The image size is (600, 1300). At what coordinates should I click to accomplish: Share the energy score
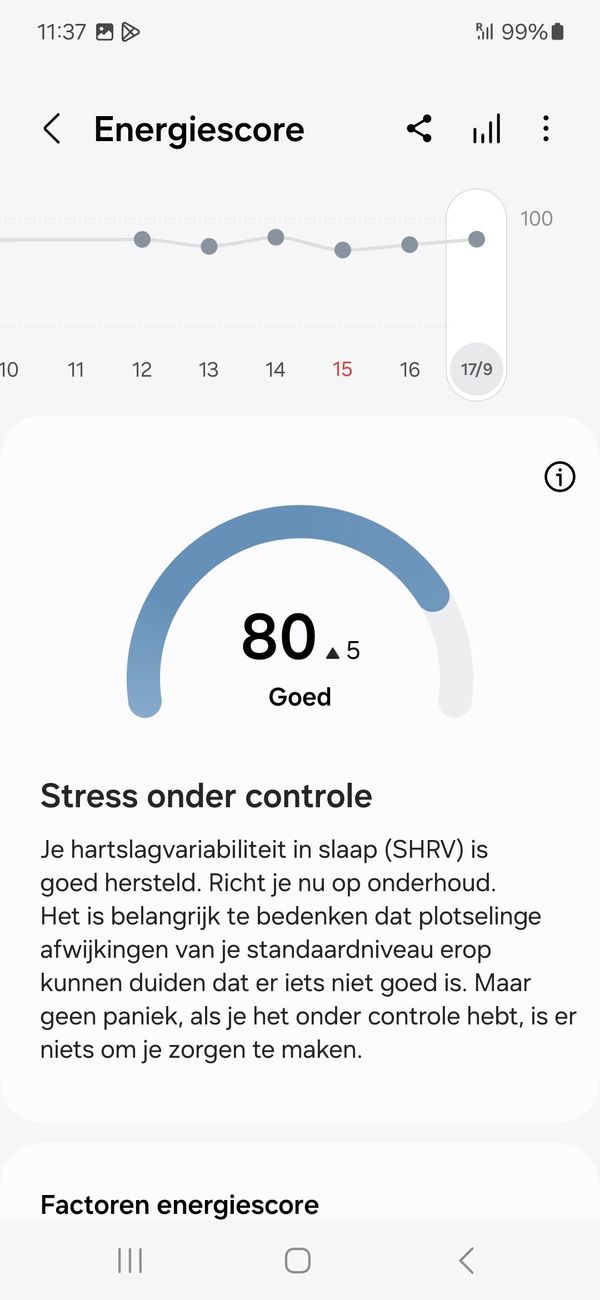419,129
